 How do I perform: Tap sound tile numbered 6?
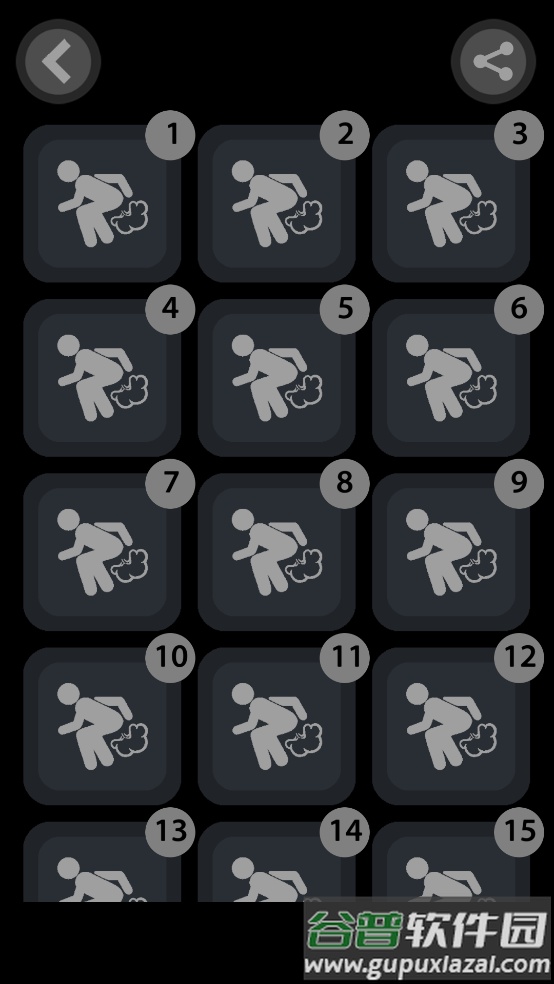(451, 378)
